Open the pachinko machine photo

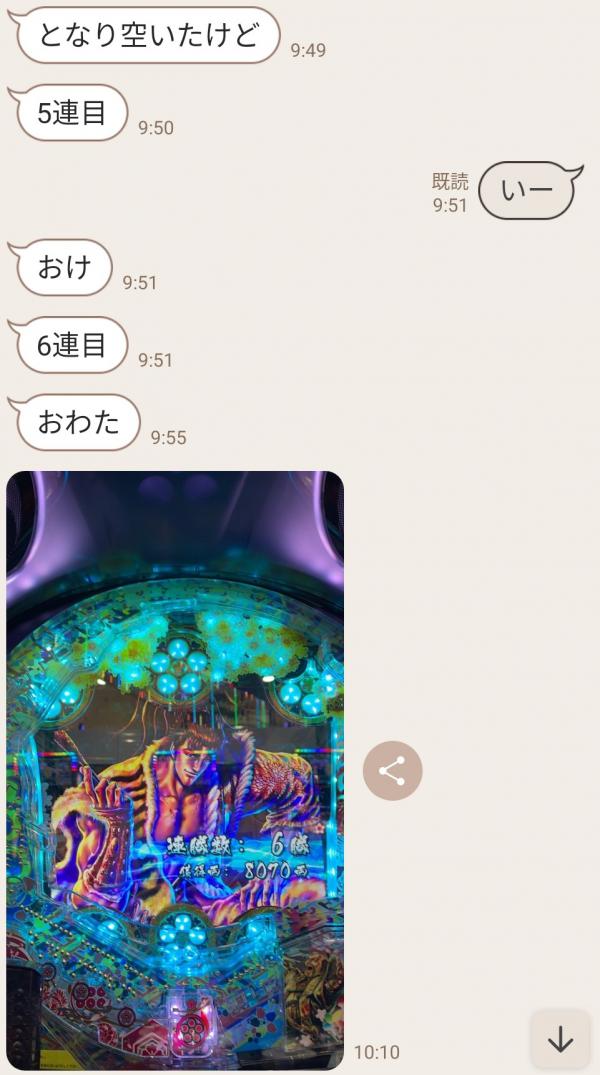pos(175,770)
